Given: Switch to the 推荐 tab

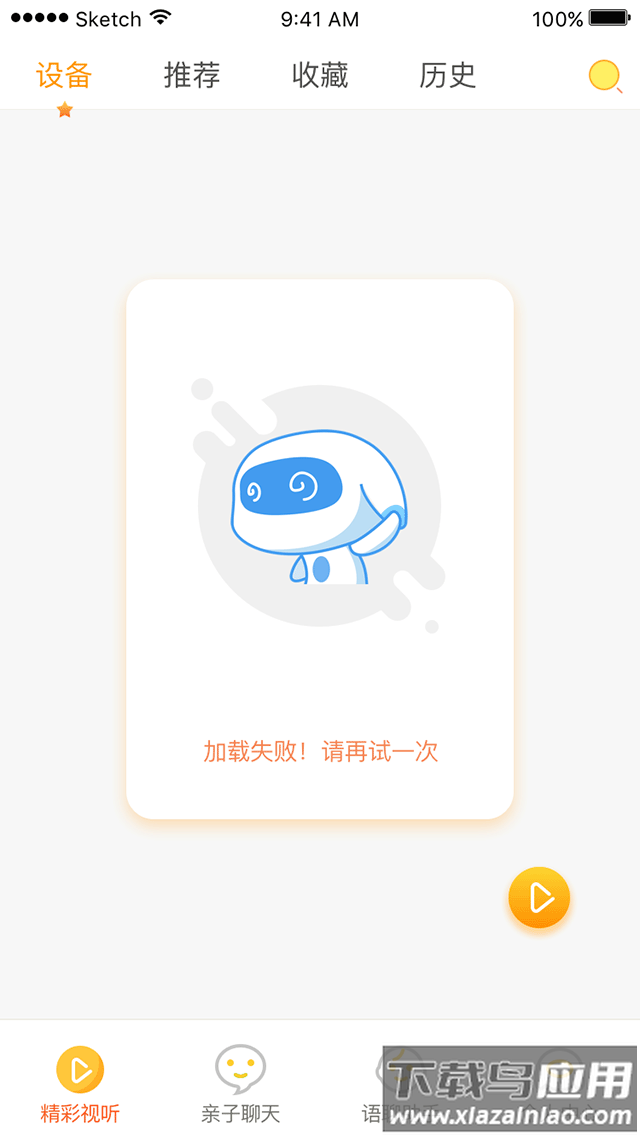Looking at the screenshot, I should (x=192, y=76).
